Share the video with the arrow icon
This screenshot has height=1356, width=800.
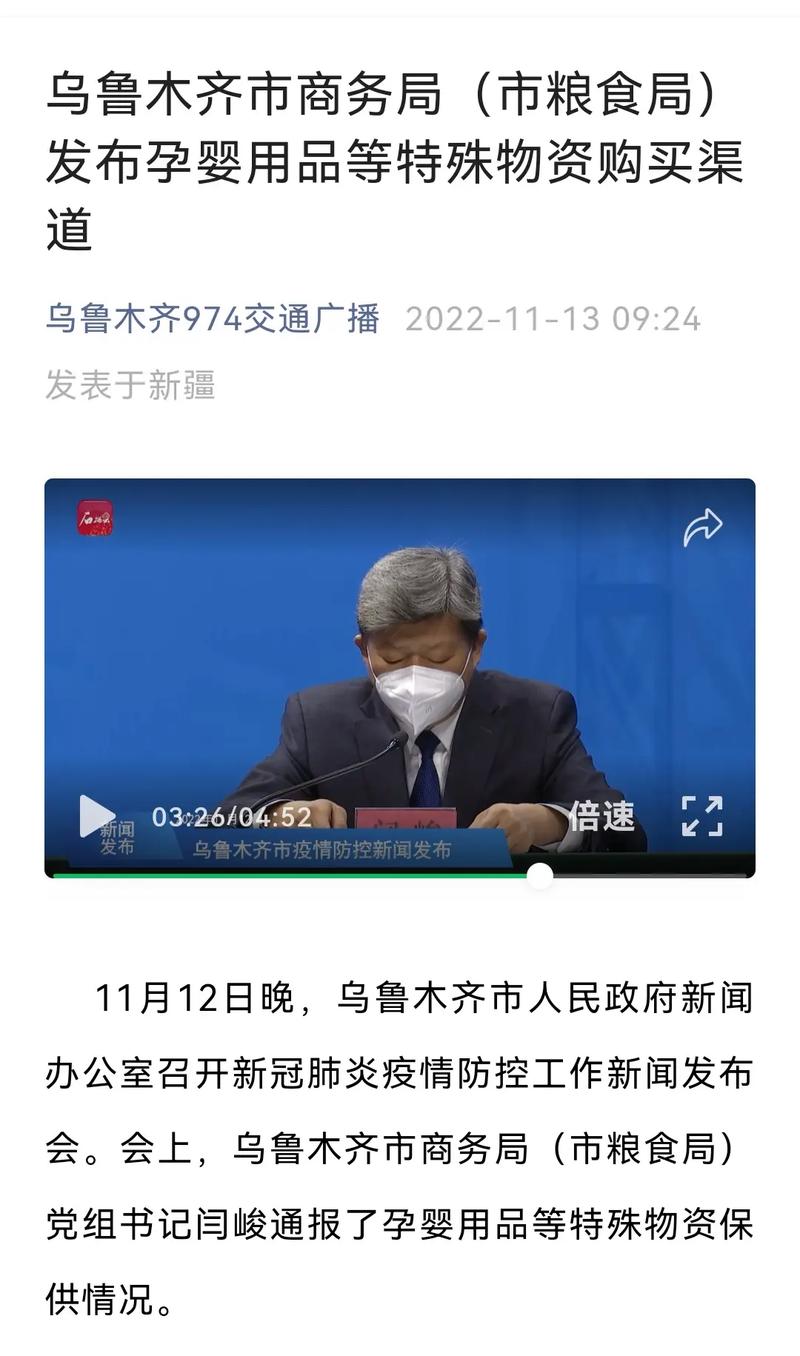703,527
